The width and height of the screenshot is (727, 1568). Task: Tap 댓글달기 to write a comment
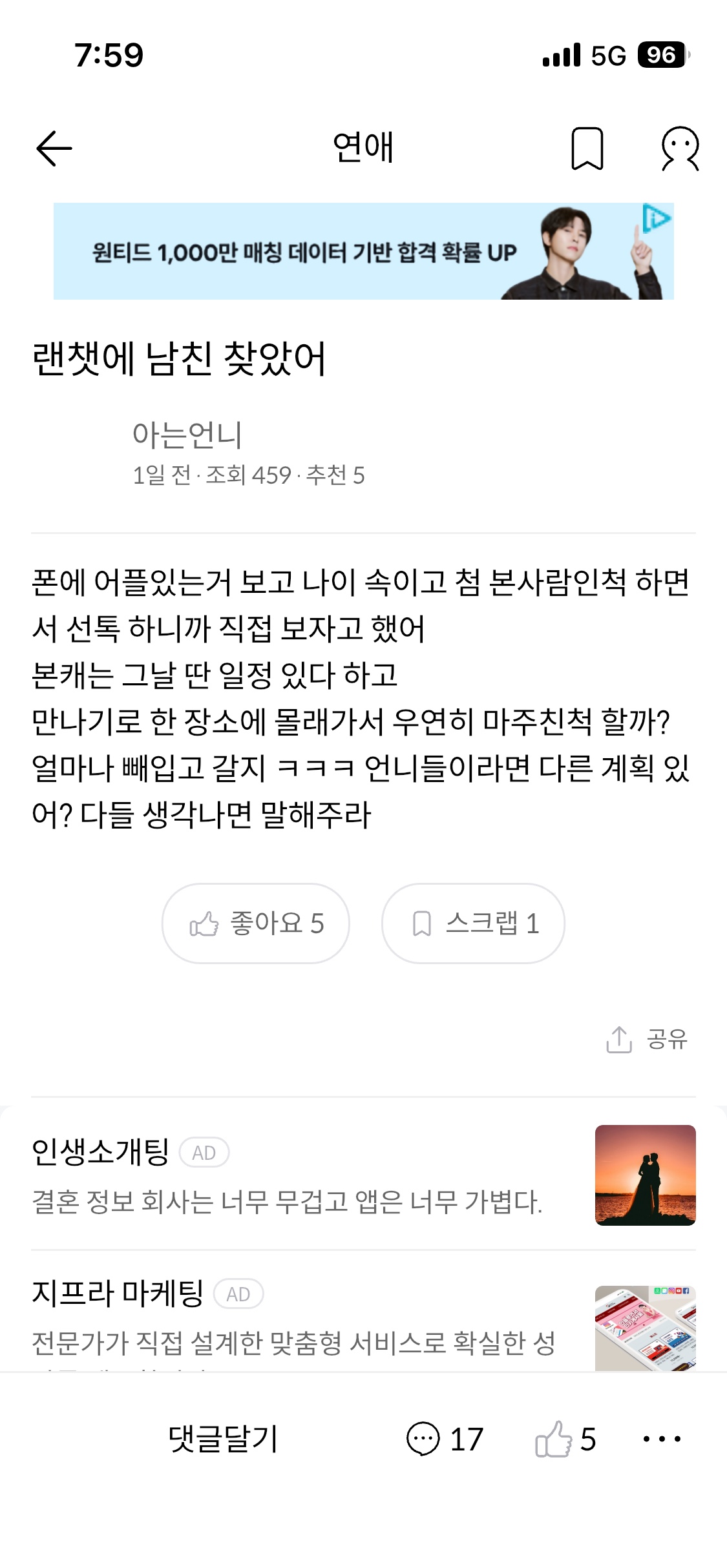(223, 1439)
